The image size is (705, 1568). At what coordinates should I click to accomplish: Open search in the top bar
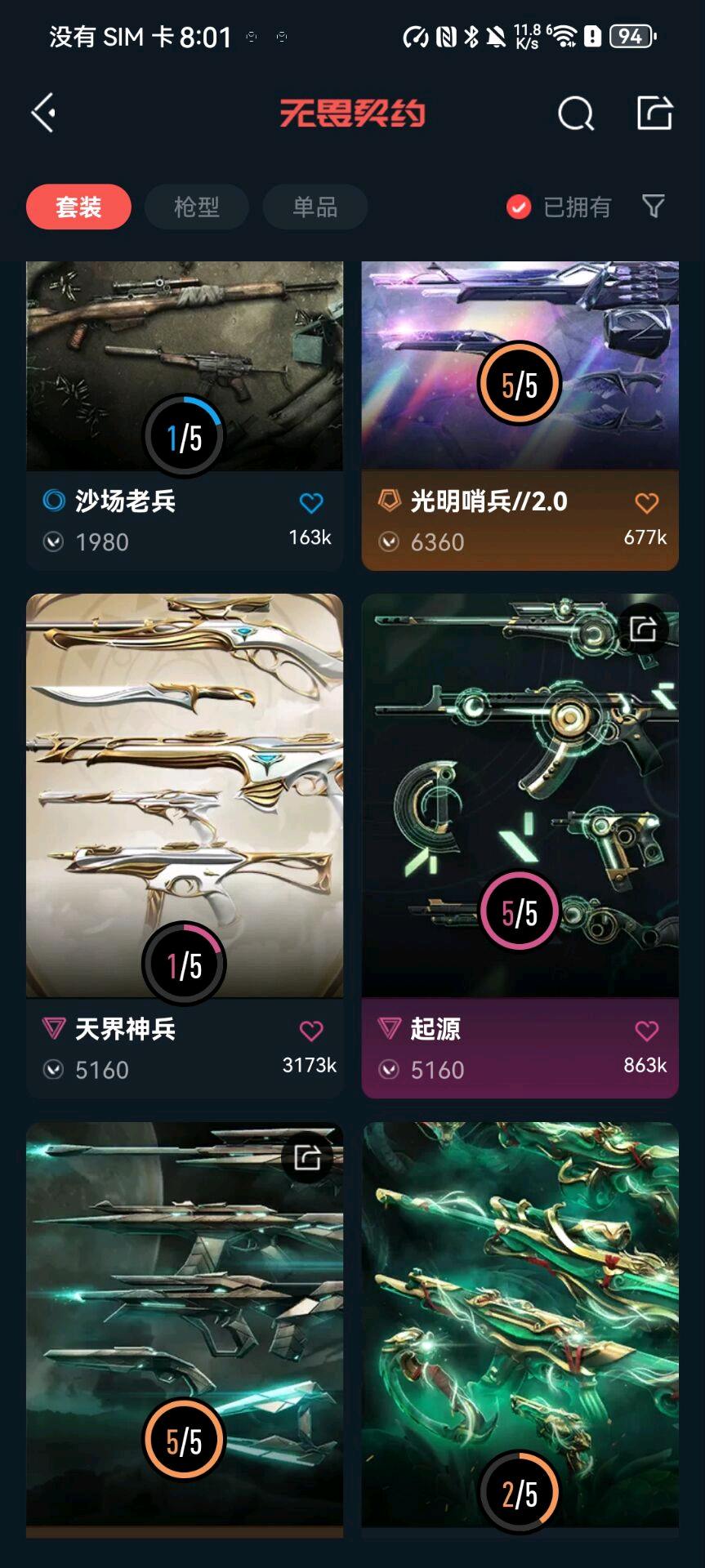point(576,114)
